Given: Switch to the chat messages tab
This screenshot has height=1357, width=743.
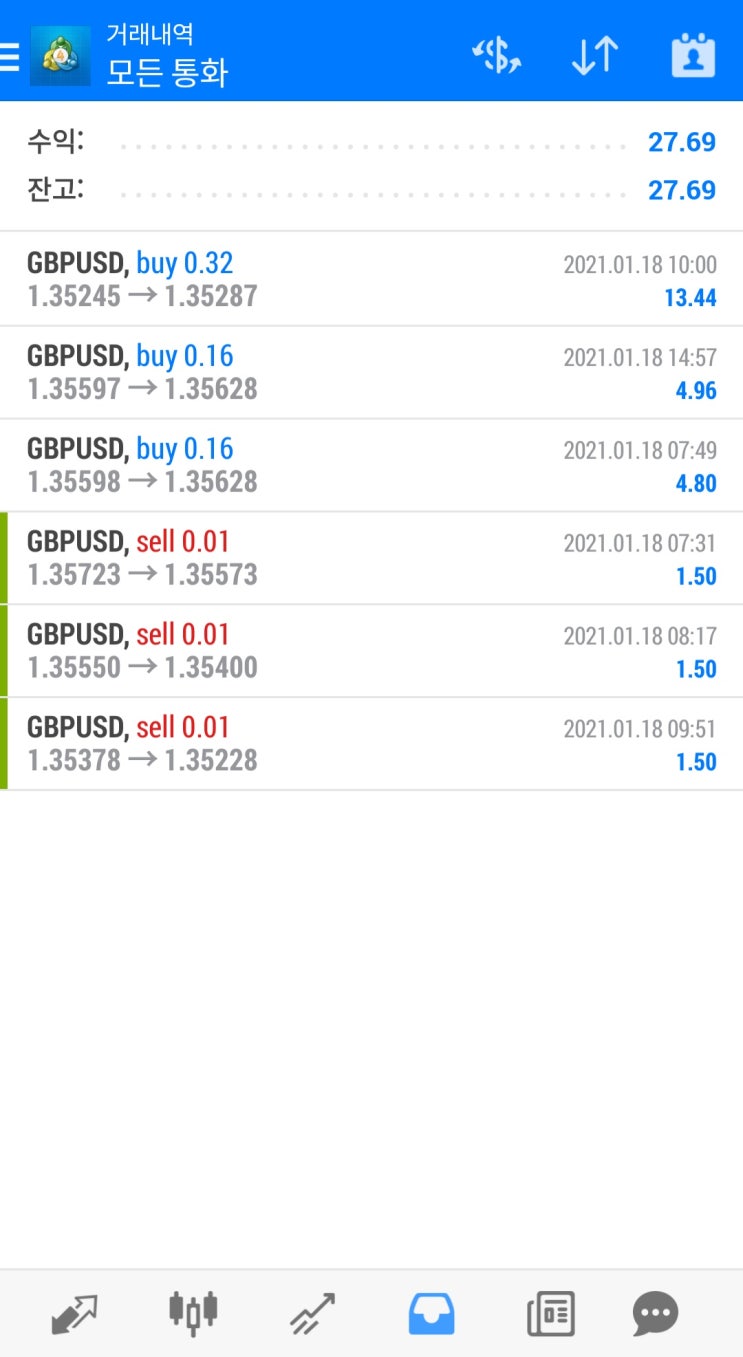Looking at the screenshot, I should click(655, 1314).
